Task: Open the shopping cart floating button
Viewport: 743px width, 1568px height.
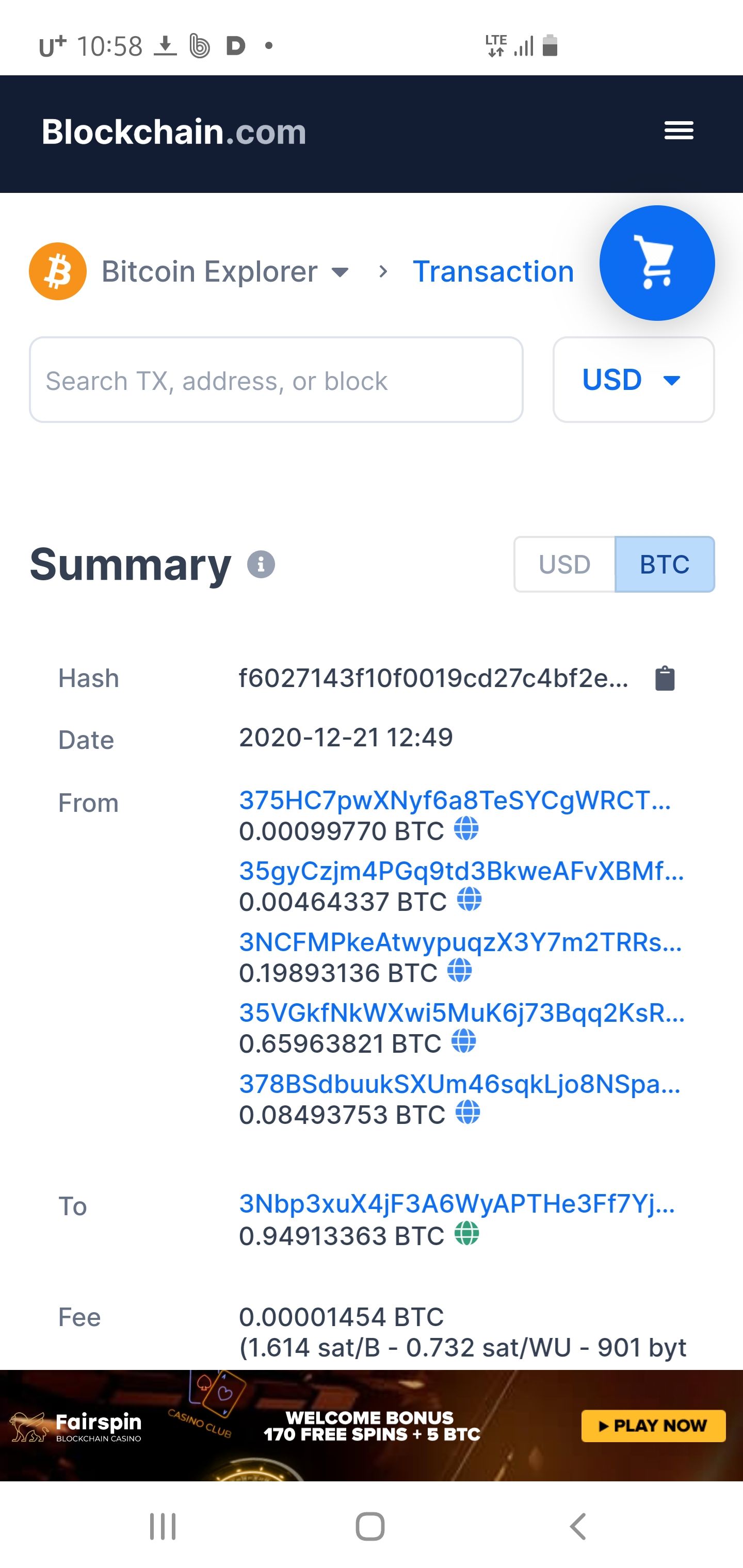Action: tap(656, 263)
